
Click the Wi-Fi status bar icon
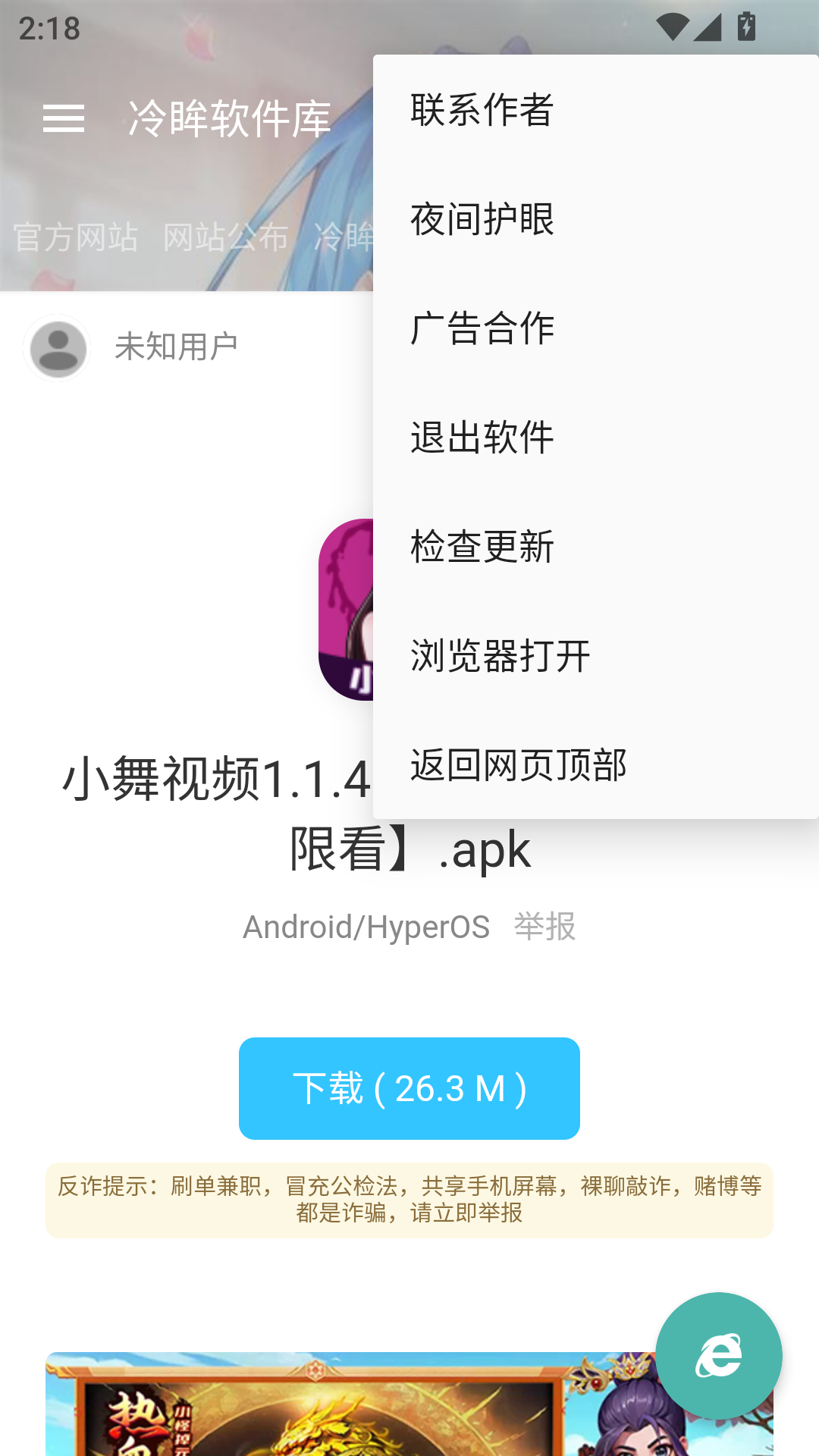673,25
